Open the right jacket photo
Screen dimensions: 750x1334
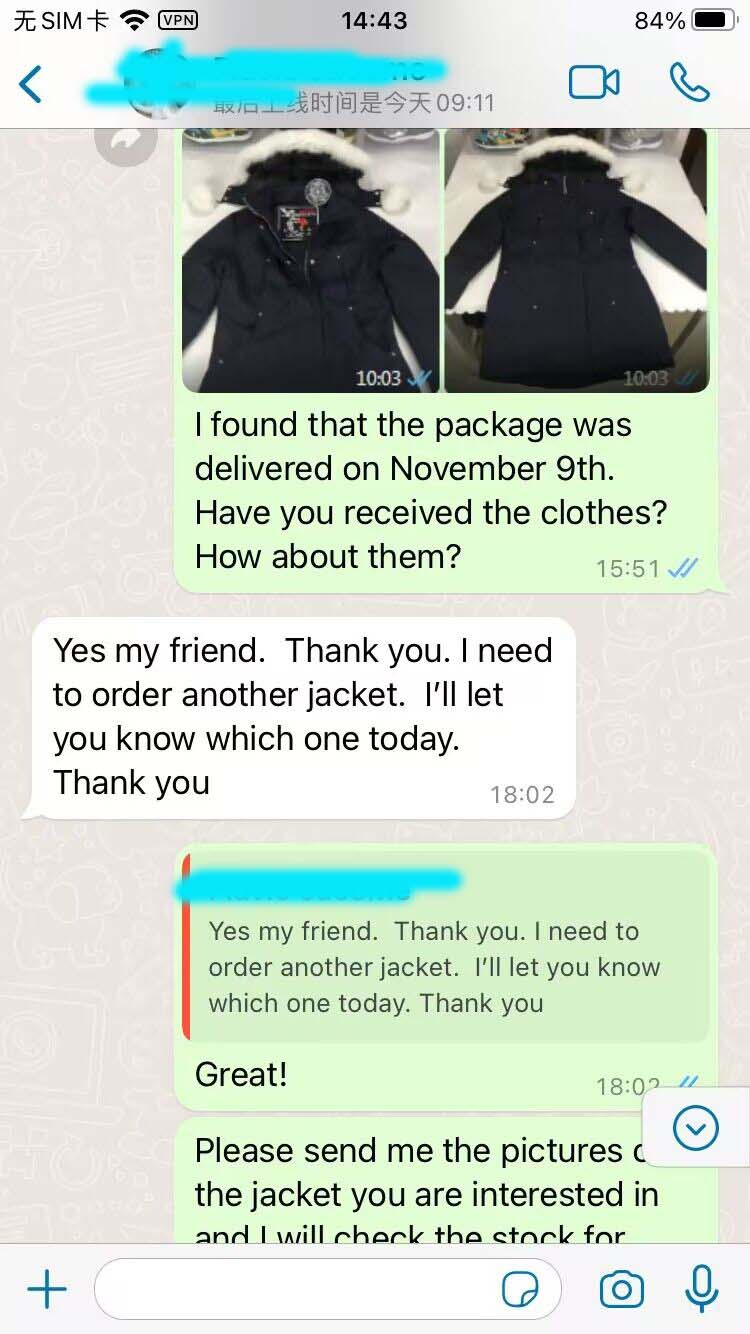(576, 260)
